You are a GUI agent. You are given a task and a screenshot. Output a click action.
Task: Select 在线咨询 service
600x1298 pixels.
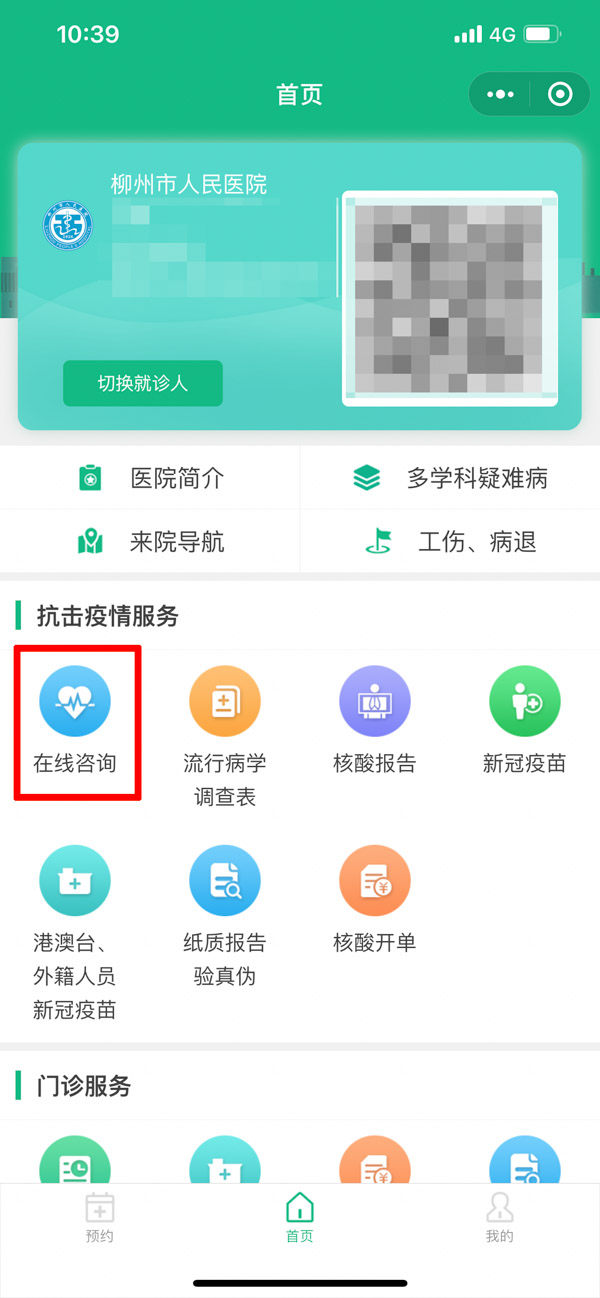click(75, 720)
